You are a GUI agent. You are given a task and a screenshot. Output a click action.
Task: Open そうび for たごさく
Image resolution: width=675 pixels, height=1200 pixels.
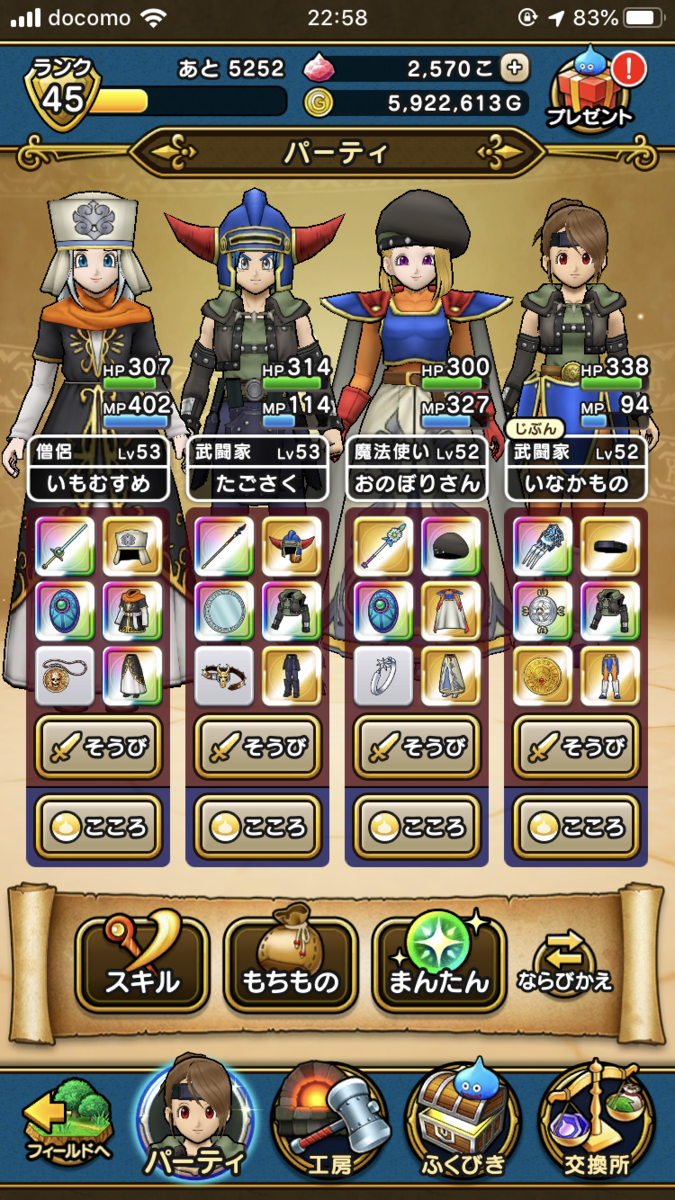pos(257,747)
